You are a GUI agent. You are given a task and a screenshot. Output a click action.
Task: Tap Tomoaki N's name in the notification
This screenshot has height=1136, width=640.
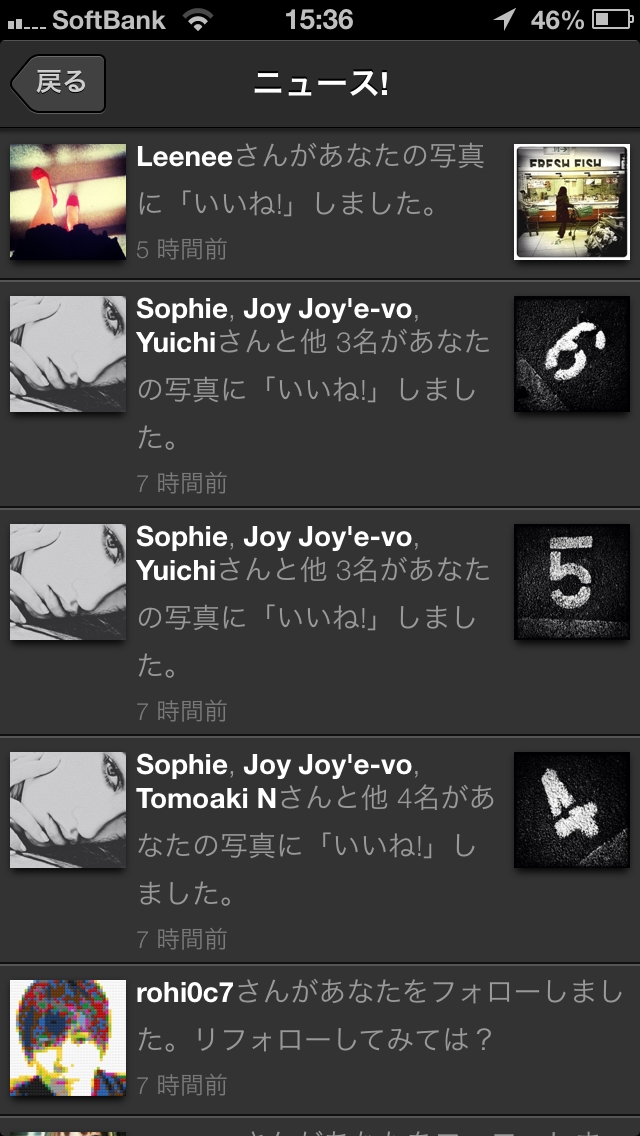(207, 798)
